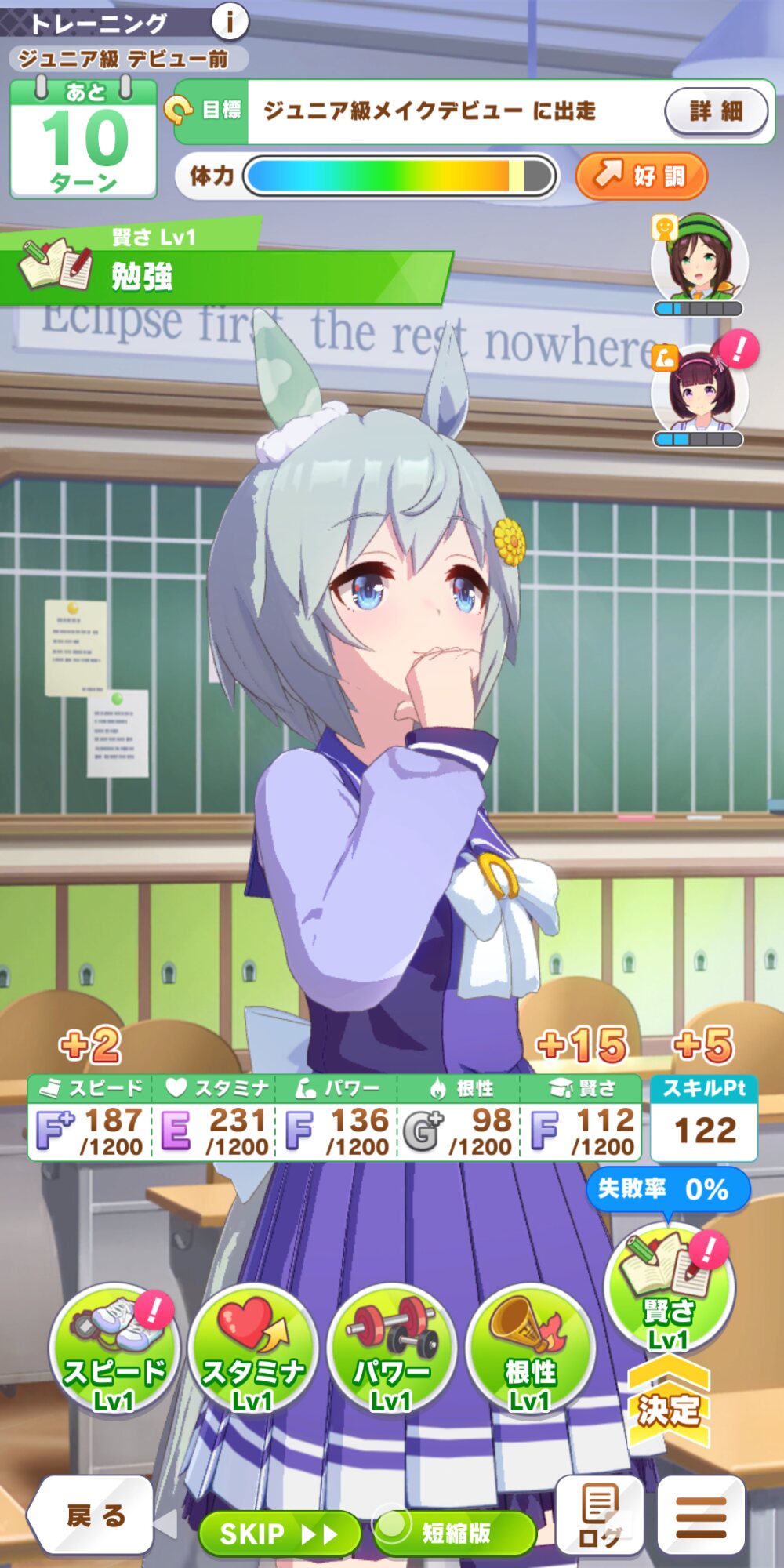
Task: Open the training info icon
Action: click(230, 21)
